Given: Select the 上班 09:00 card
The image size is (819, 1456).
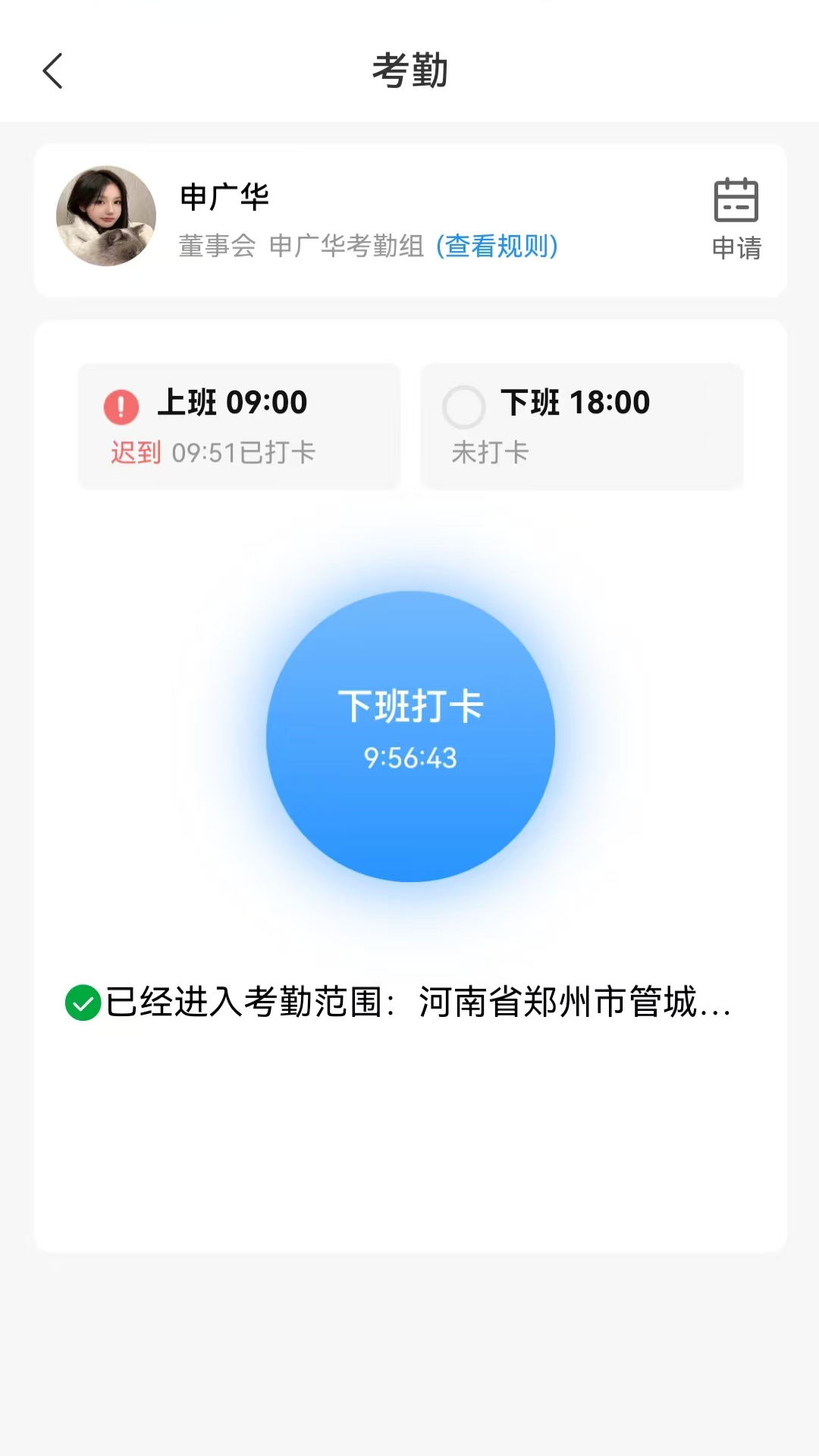Looking at the screenshot, I should pos(238,426).
